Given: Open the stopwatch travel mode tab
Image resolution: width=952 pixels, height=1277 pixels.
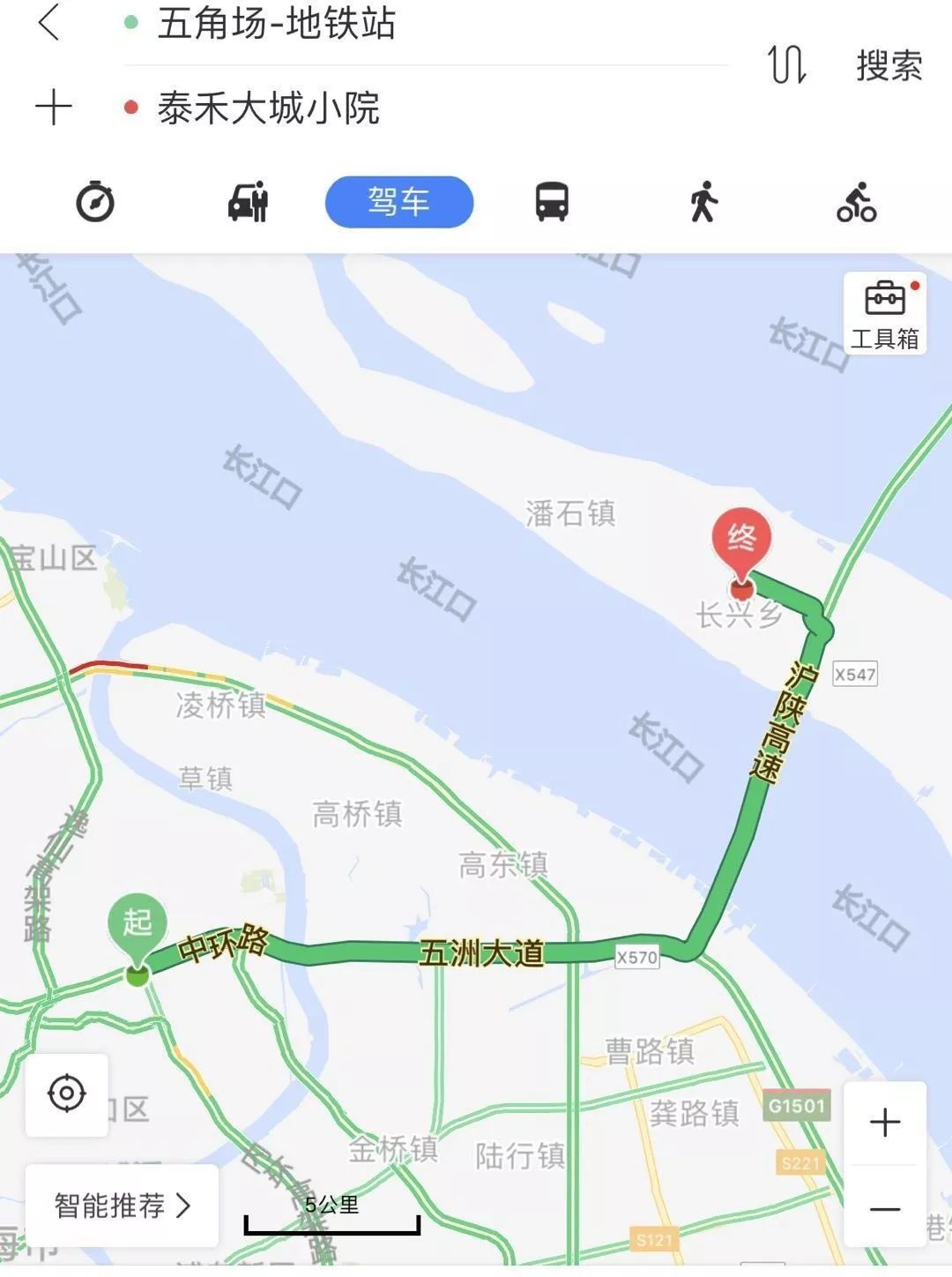Looking at the screenshot, I should click(95, 202).
